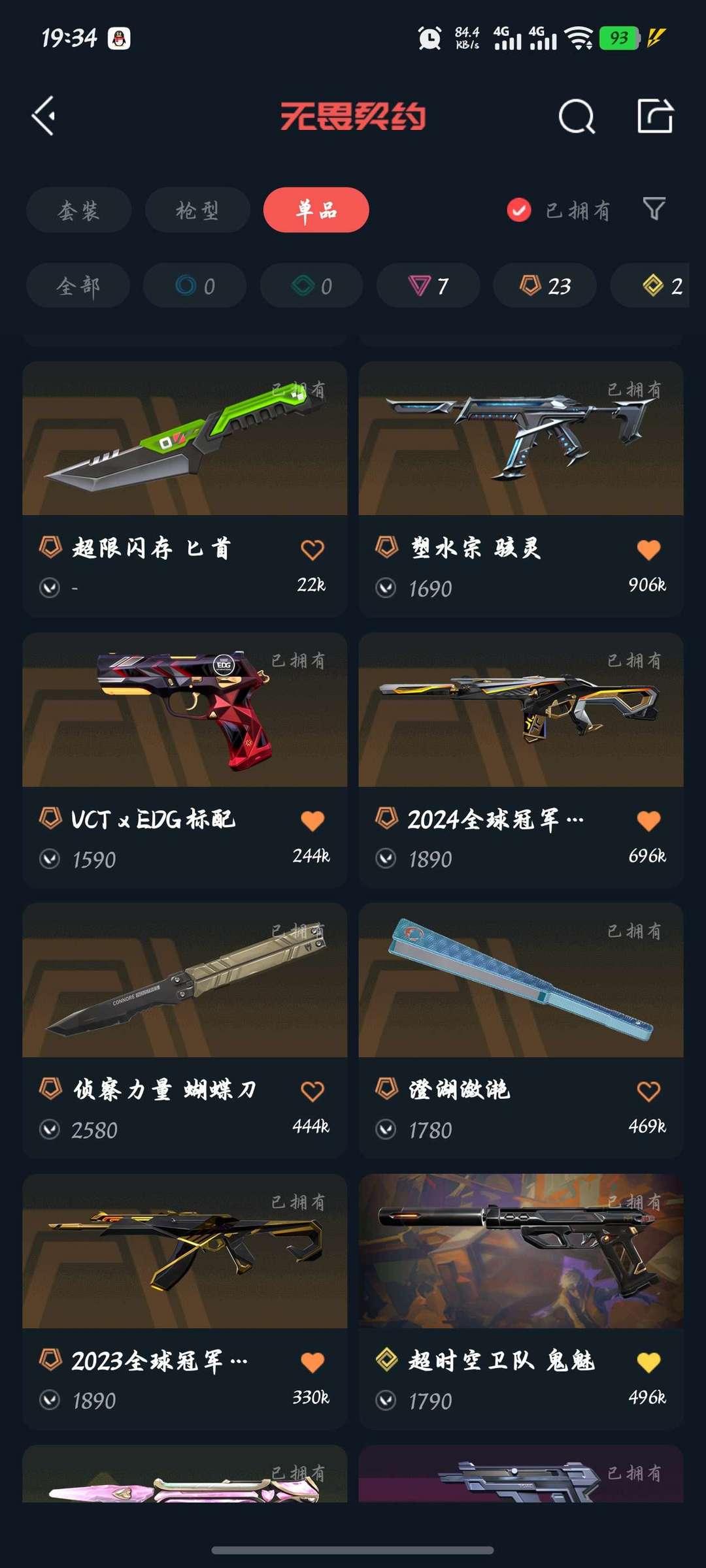Unlike the 2024全球冠军 skin heart

[x=648, y=821]
